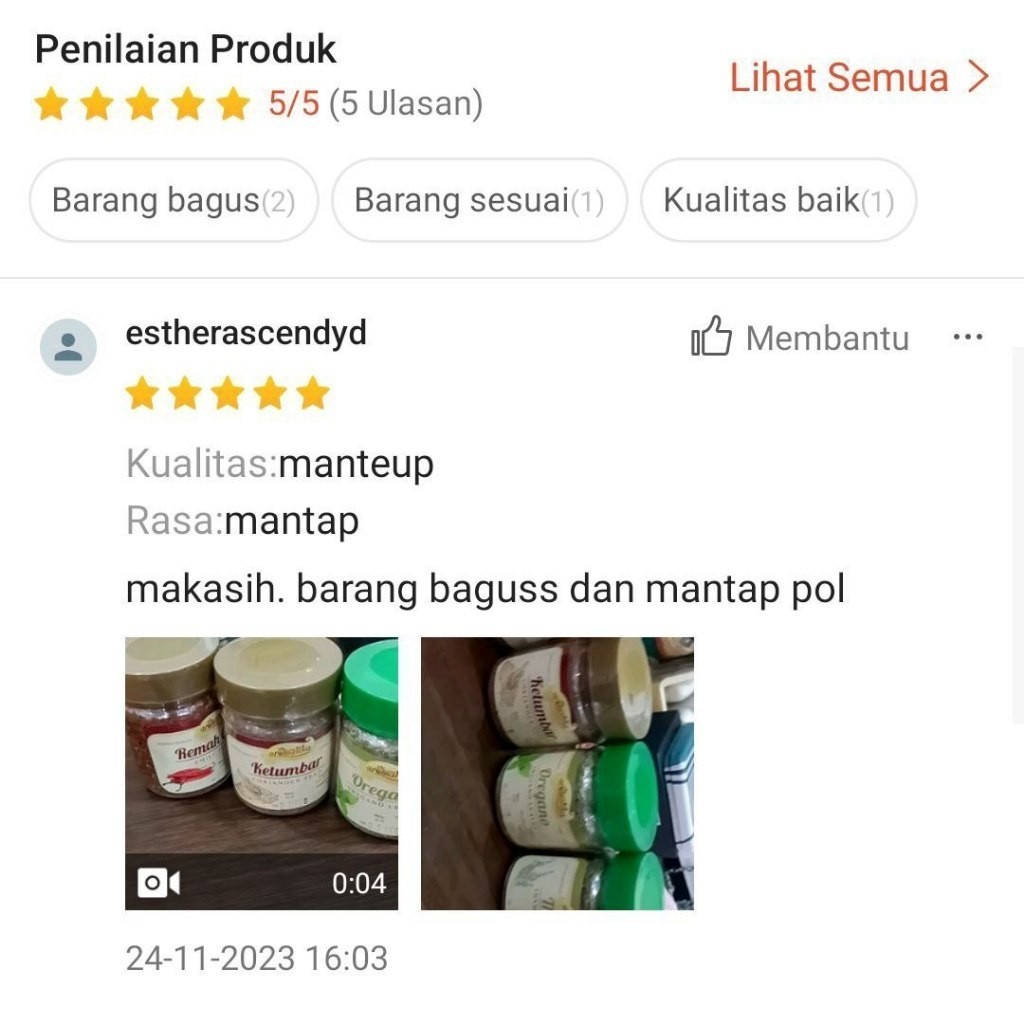View estherascendyd's profile avatar

(68, 347)
